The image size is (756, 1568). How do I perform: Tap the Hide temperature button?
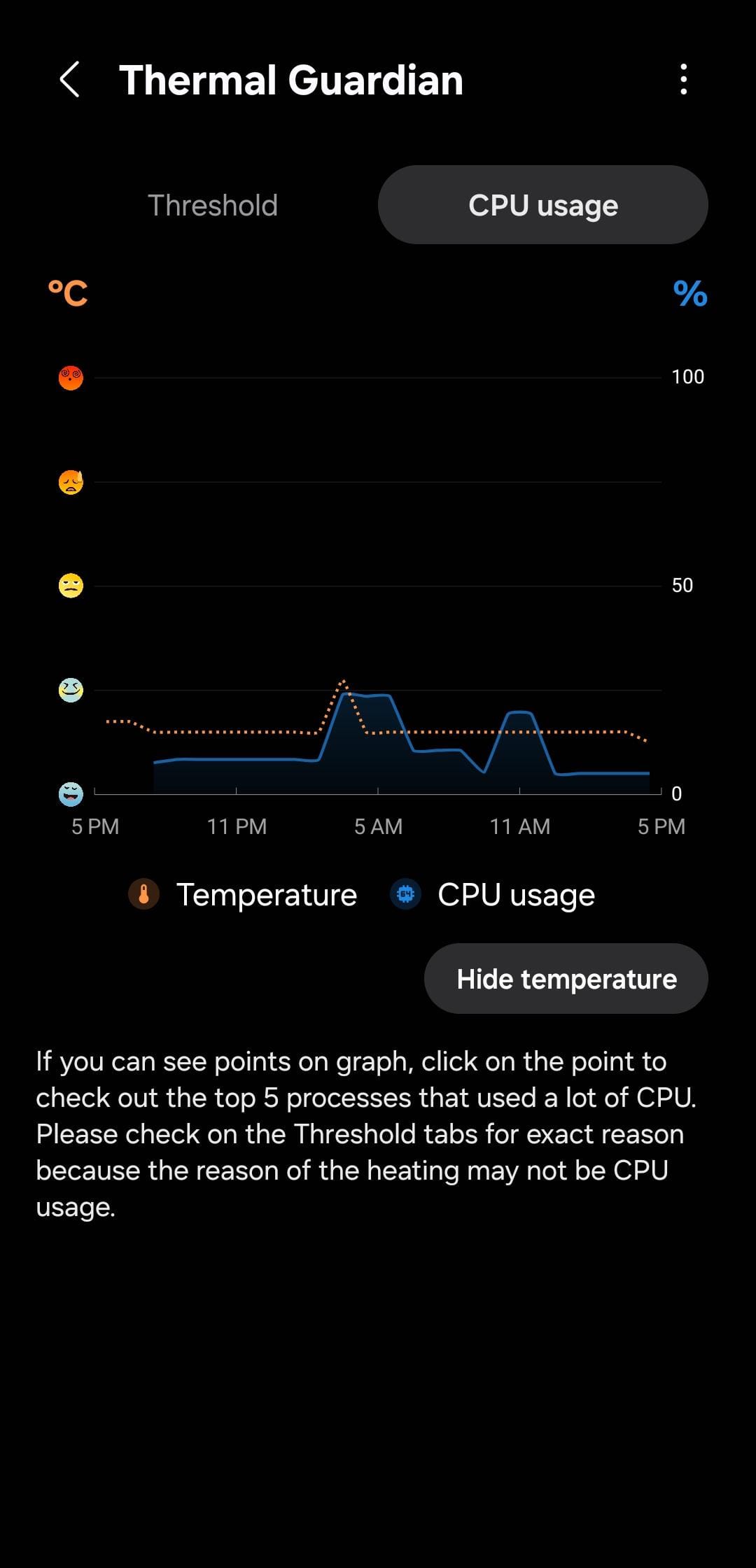point(566,978)
